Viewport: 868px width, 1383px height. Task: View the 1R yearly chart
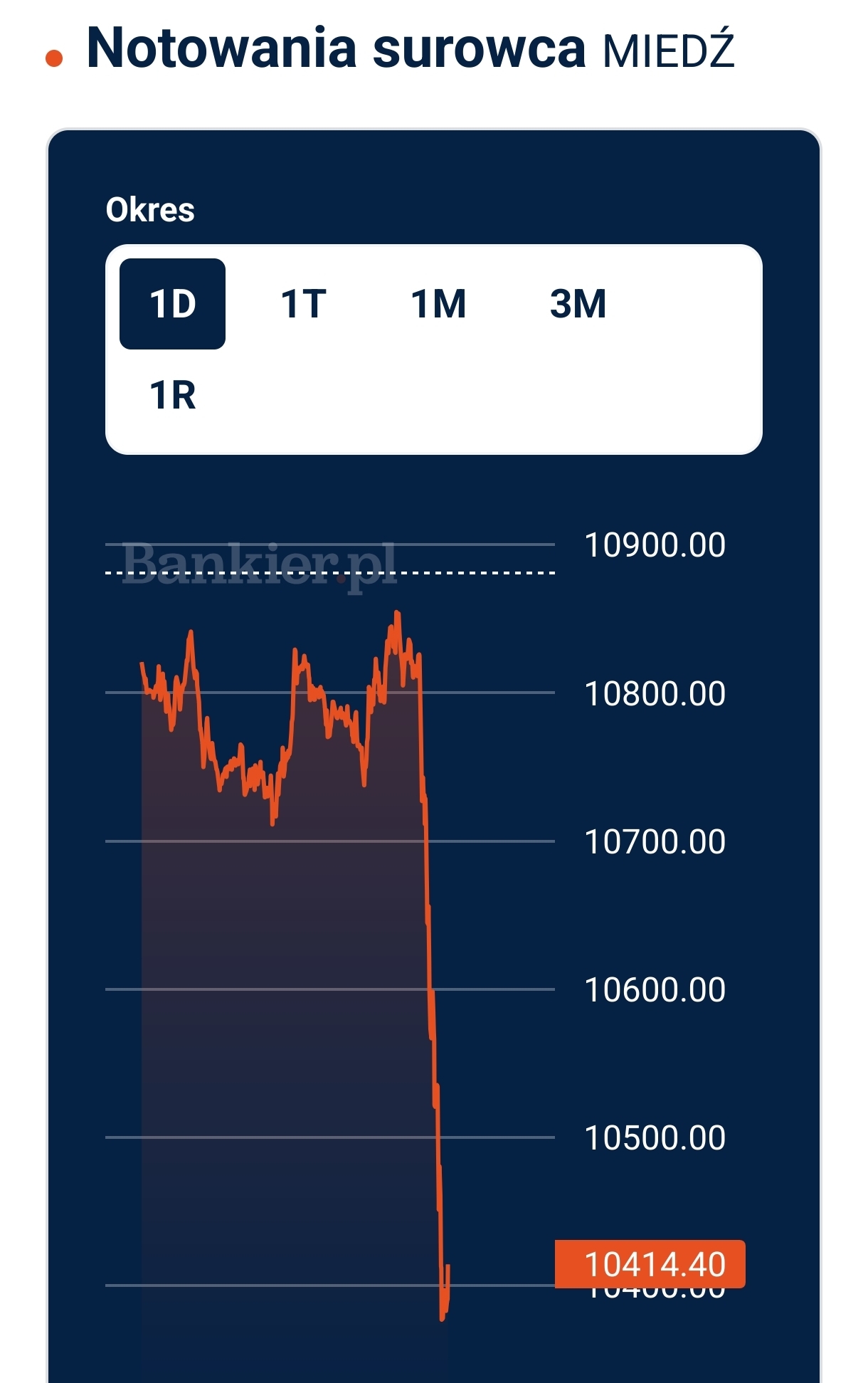(x=172, y=395)
